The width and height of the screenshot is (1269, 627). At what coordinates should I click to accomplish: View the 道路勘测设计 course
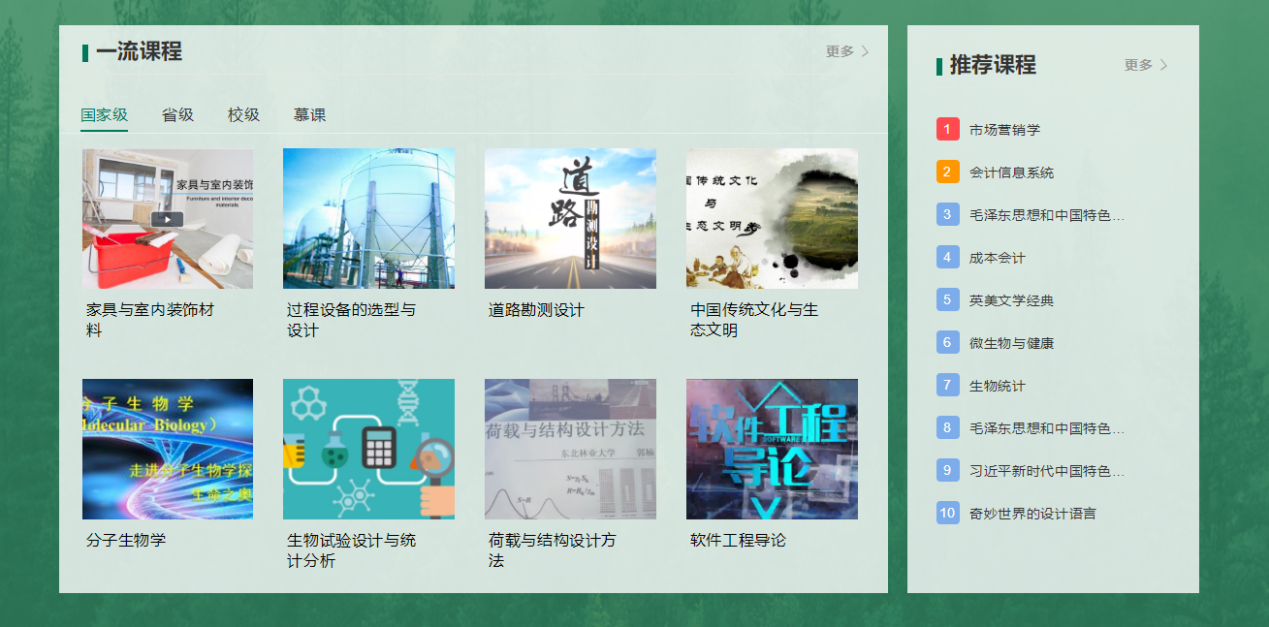[570, 219]
